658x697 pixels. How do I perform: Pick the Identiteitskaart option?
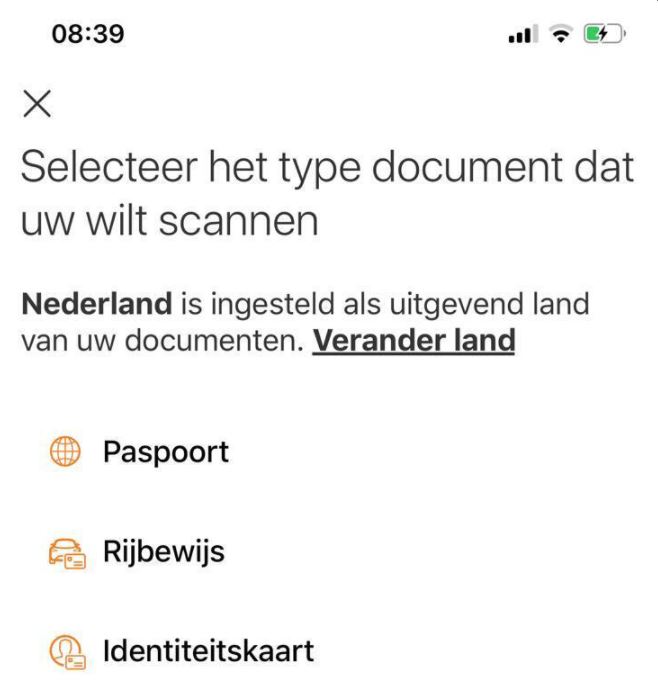207,652
